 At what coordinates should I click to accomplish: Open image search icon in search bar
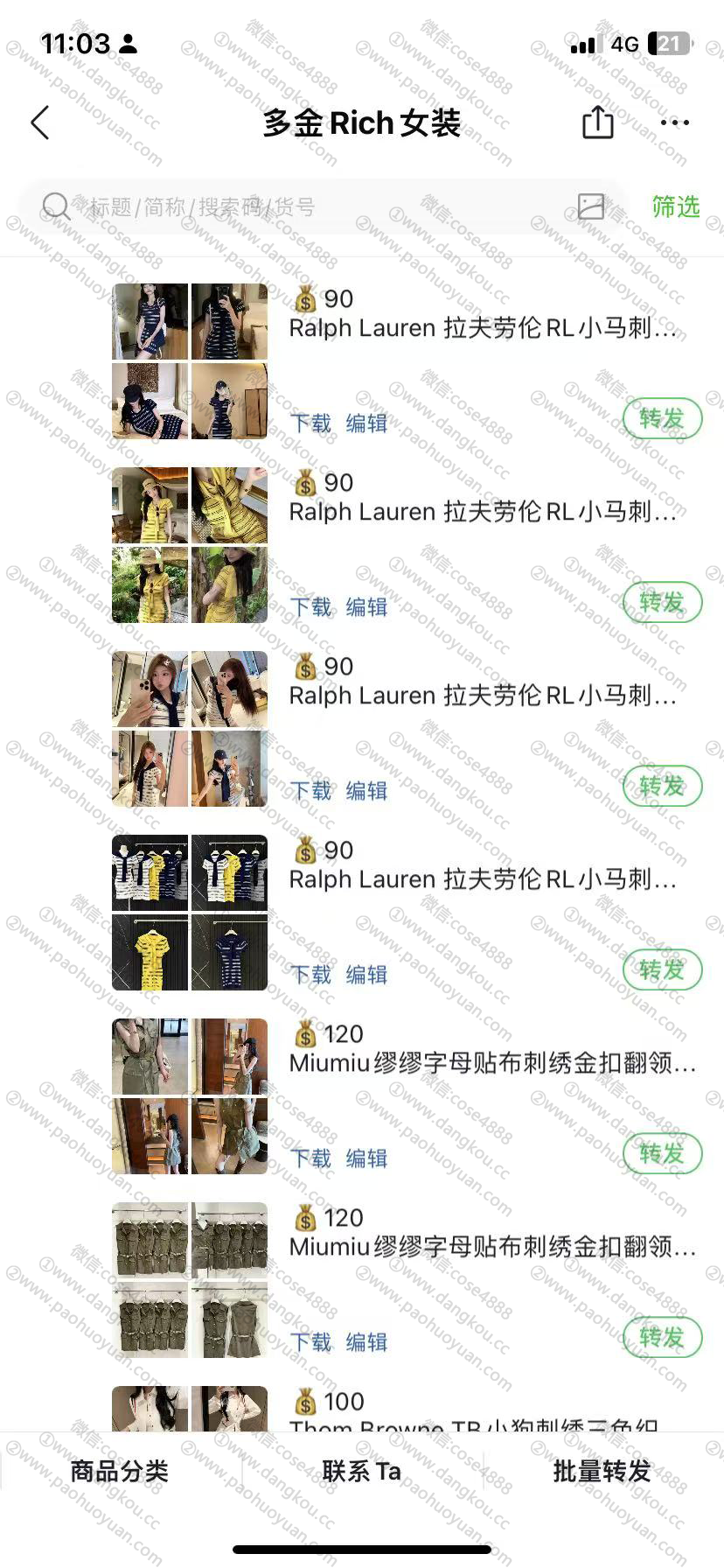(591, 206)
